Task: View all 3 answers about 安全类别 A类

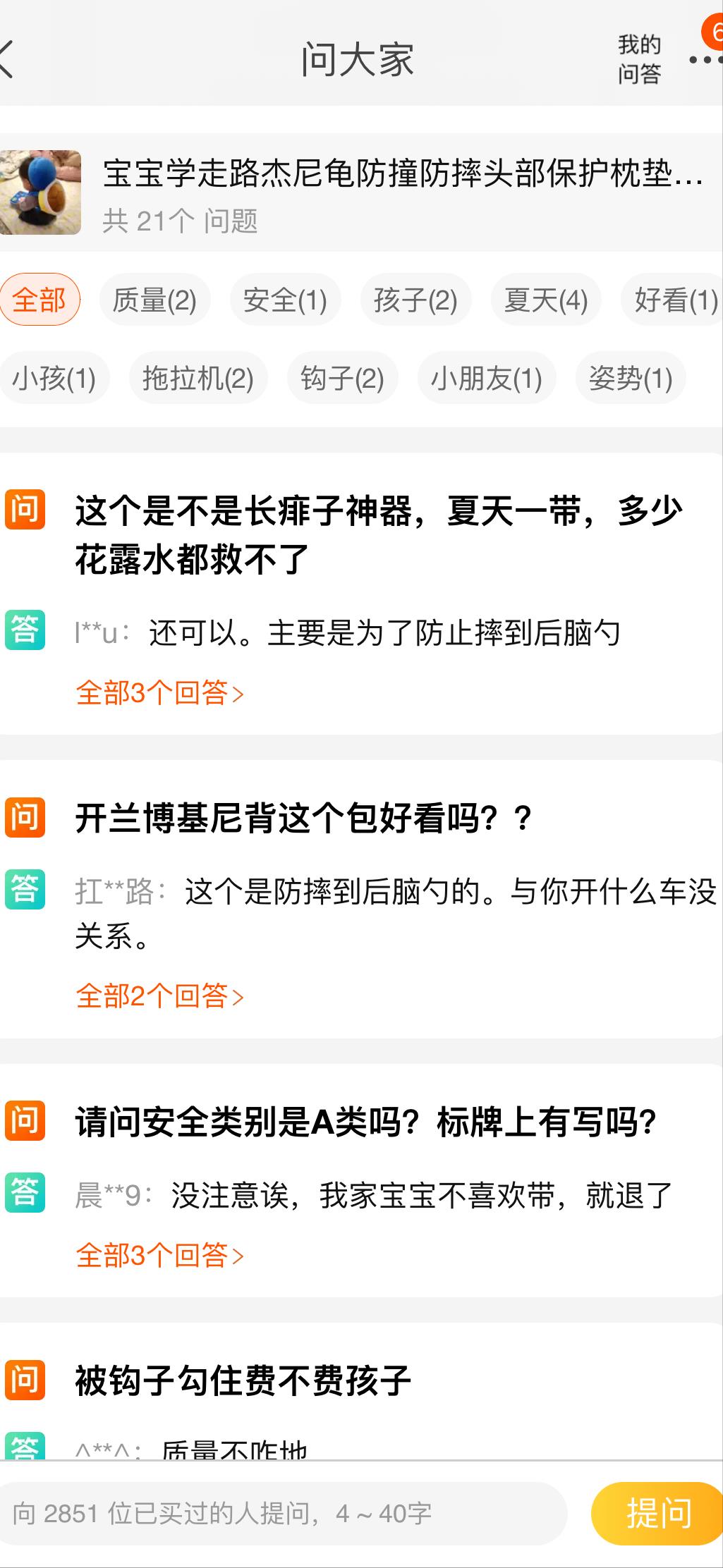Action: tap(159, 1256)
